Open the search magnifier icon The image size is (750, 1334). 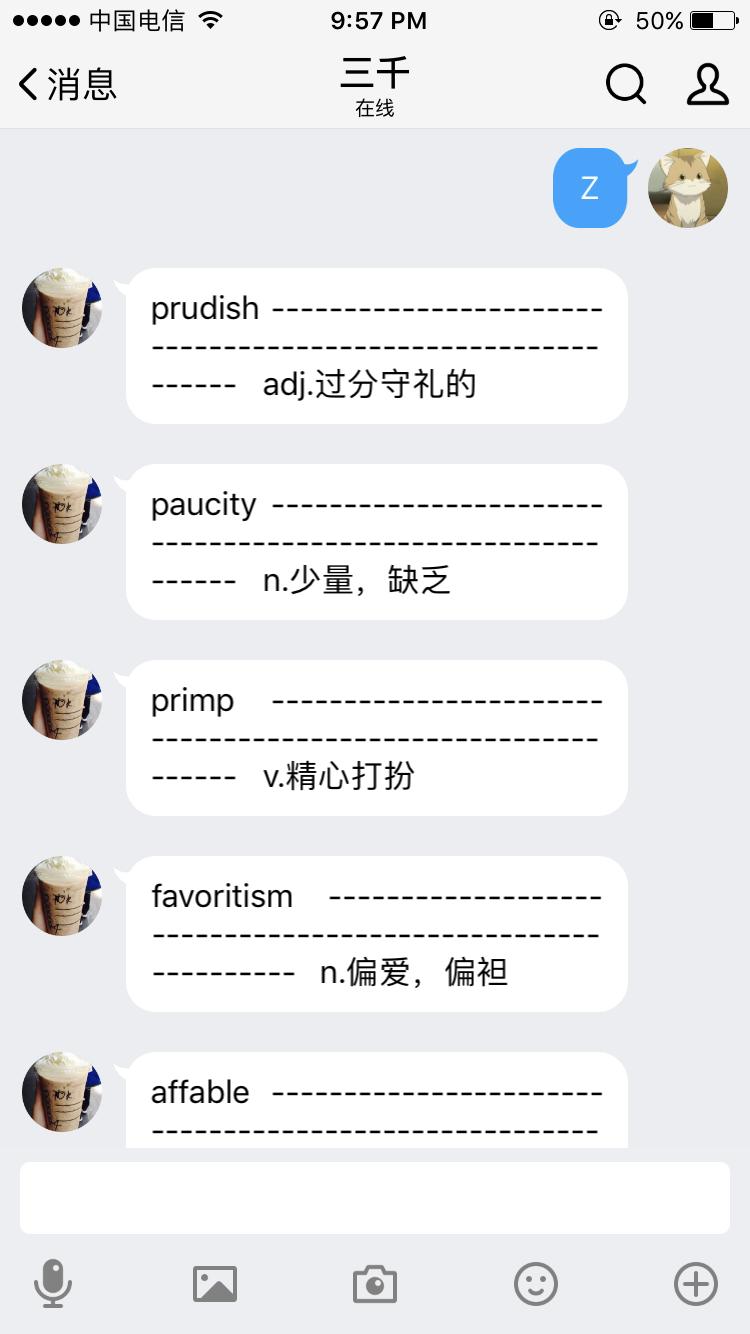626,84
